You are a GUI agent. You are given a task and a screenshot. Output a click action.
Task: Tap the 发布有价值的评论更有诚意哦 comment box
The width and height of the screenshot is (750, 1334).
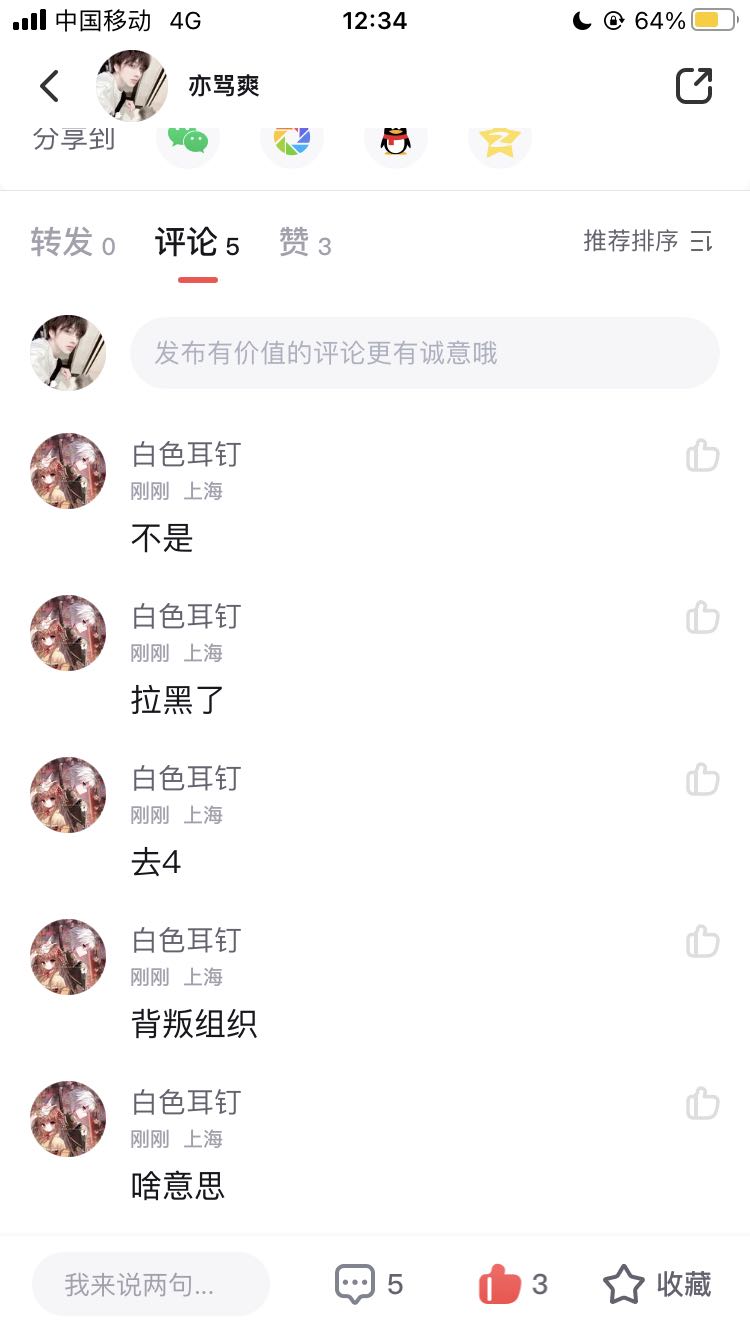tap(424, 353)
